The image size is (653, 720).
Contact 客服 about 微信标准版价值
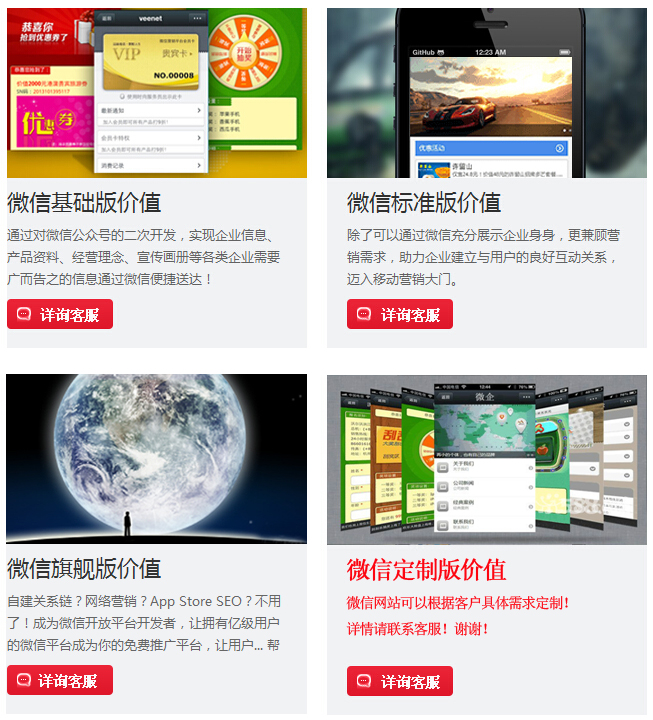400,314
